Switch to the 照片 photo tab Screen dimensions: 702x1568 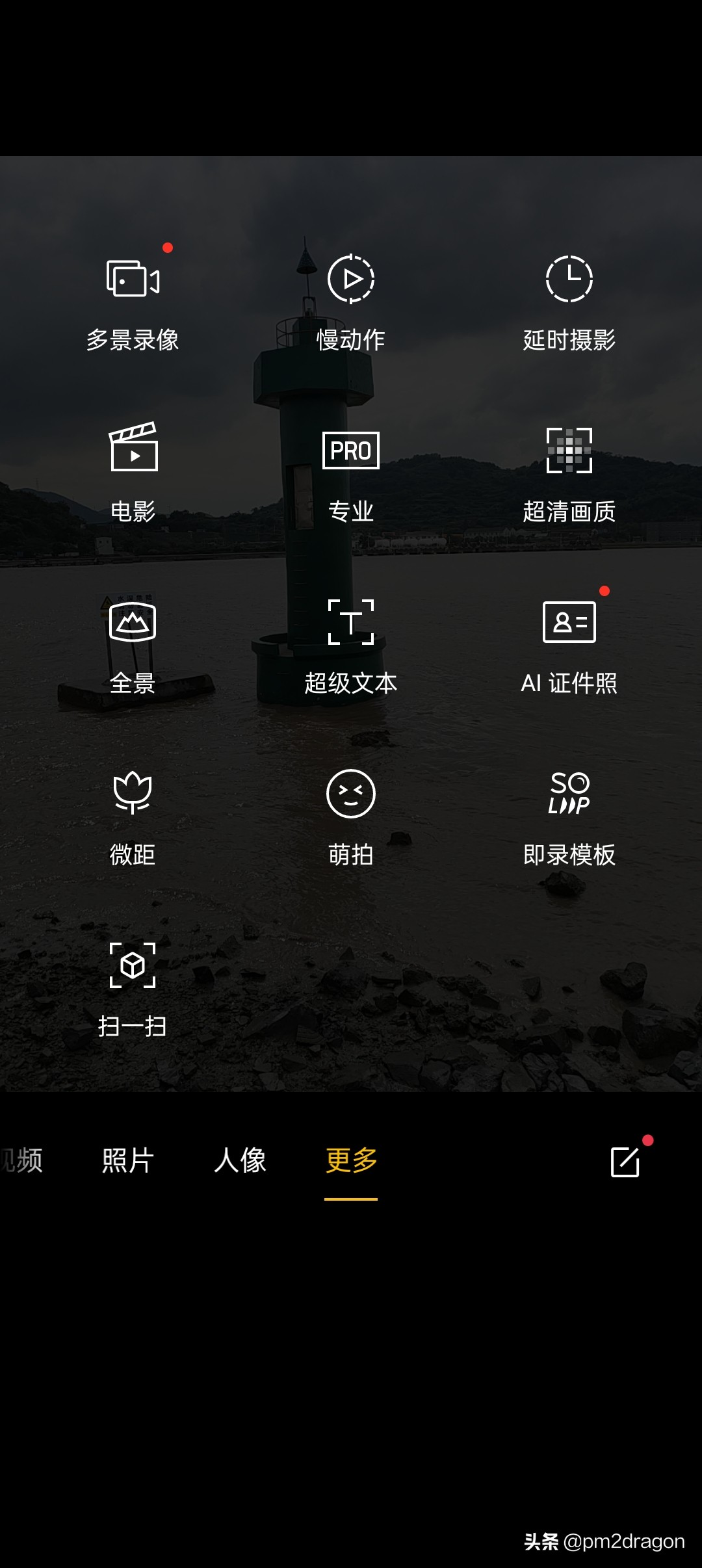coord(127,1160)
